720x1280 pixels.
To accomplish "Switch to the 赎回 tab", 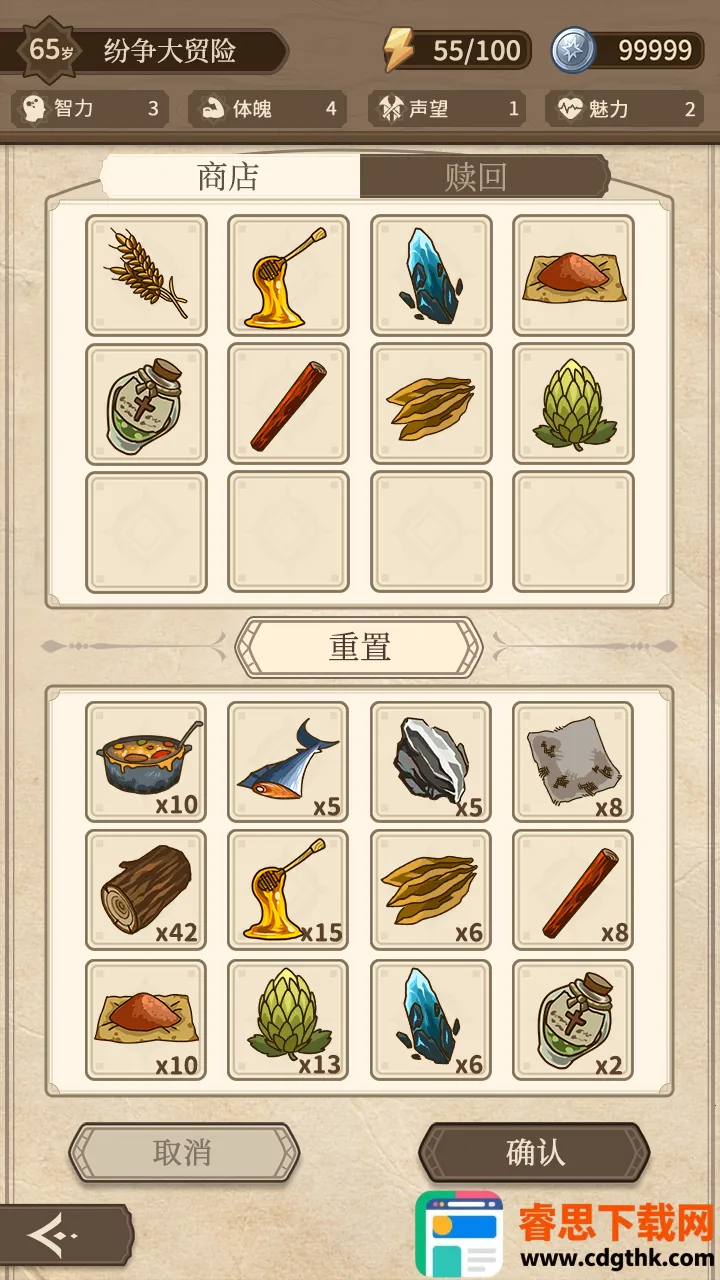I will click(478, 177).
